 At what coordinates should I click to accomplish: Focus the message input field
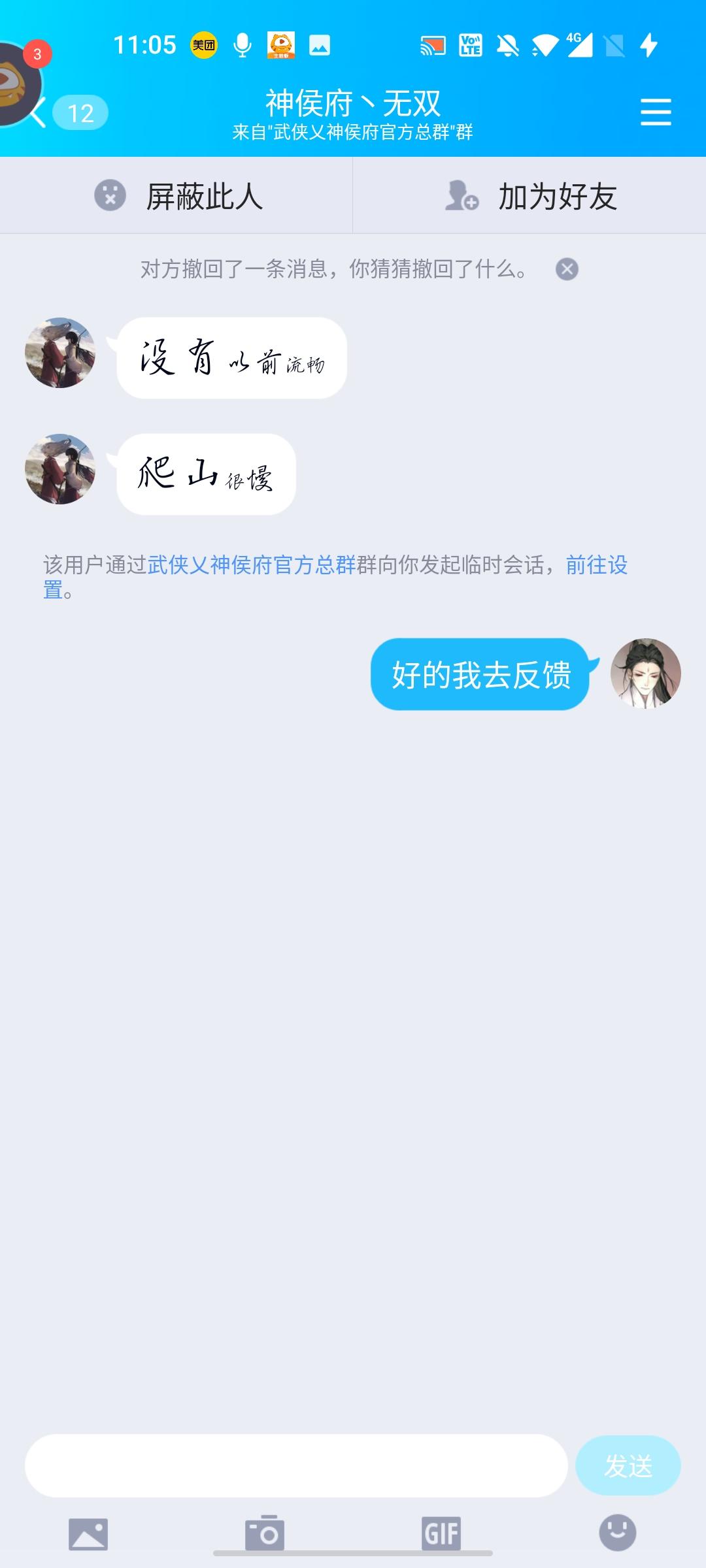tap(295, 1466)
